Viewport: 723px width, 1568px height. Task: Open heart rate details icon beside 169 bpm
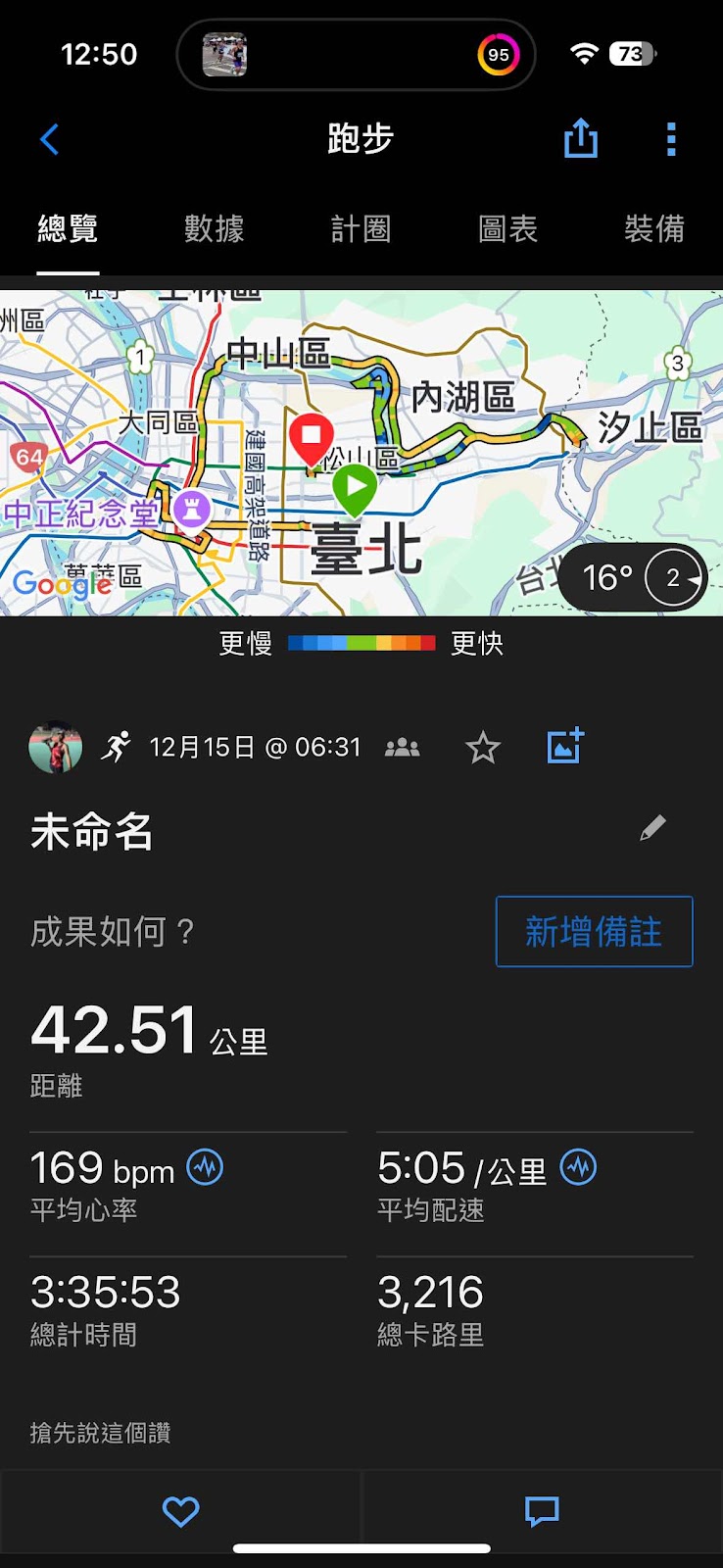coord(205,1167)
